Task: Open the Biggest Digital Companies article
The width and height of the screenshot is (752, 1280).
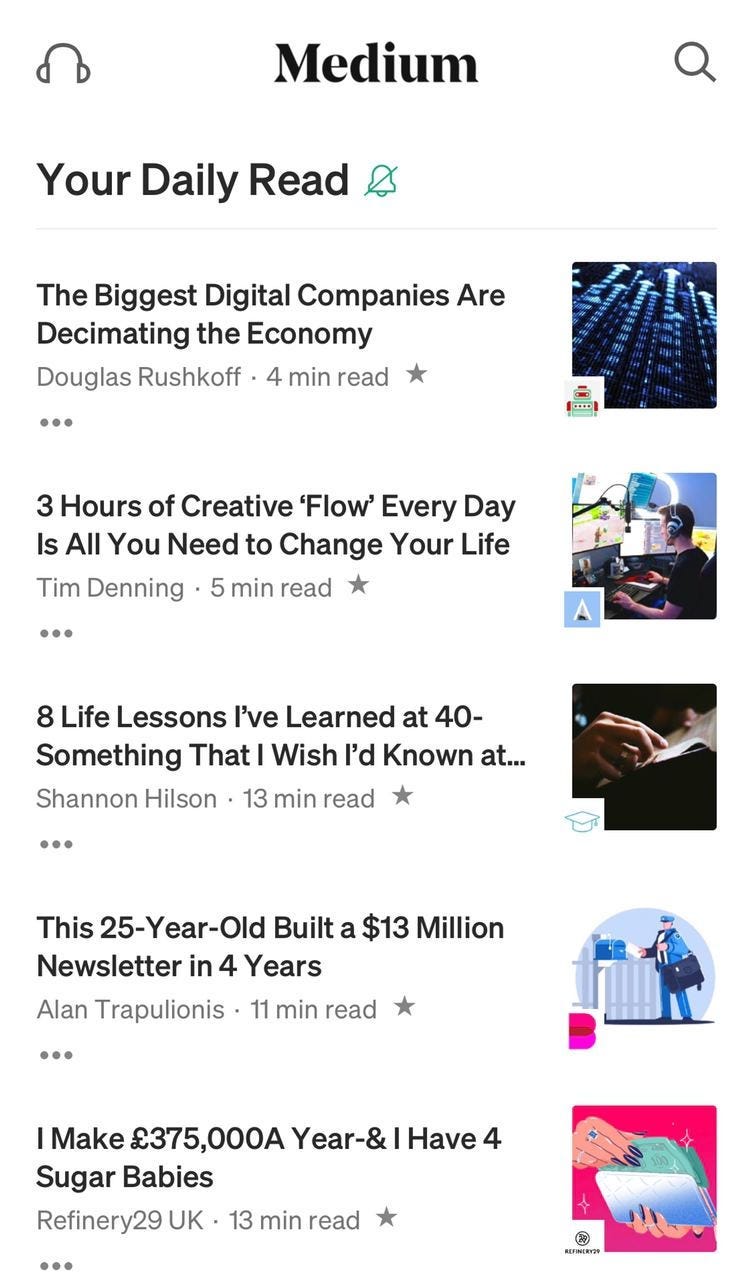Action: tap(270, 314)
